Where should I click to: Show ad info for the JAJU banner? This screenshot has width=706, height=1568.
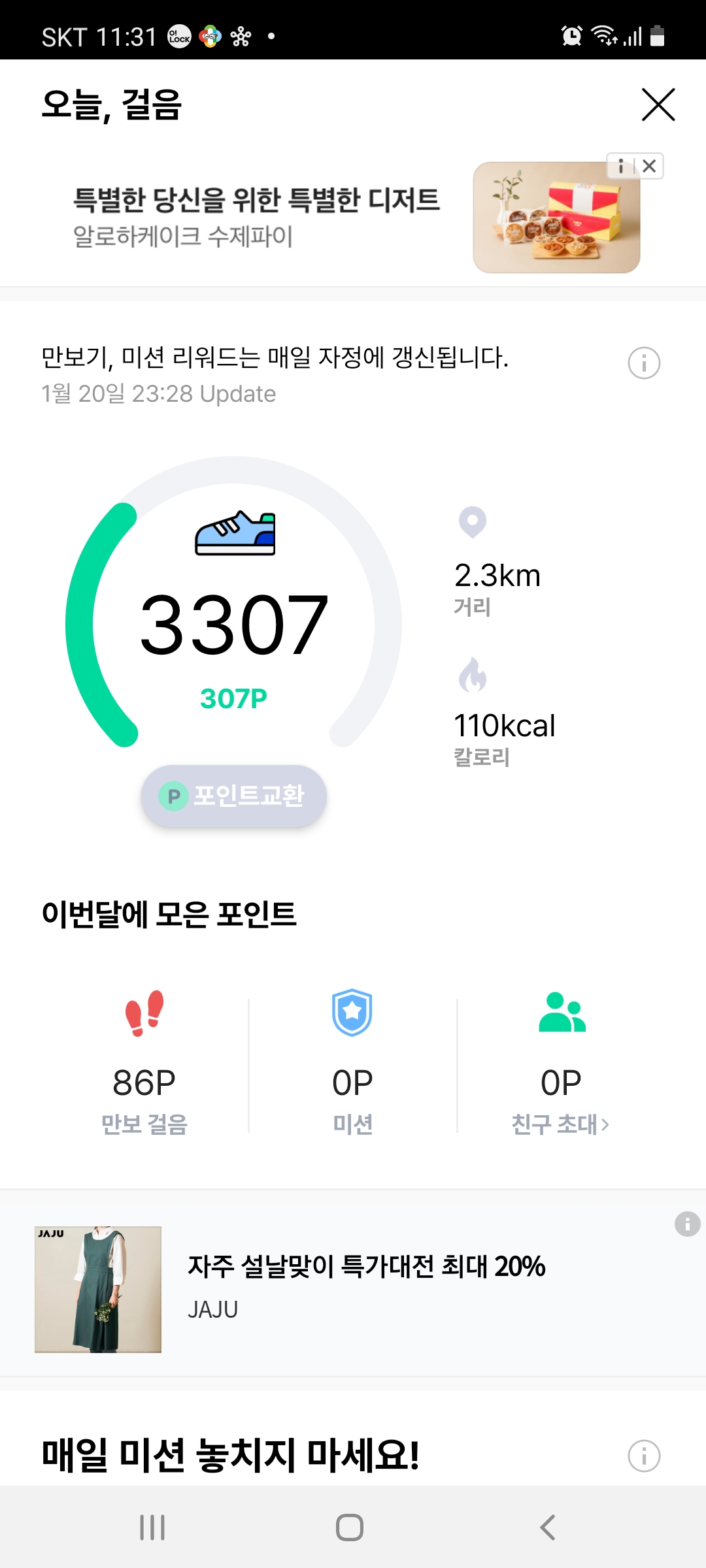687,1224
